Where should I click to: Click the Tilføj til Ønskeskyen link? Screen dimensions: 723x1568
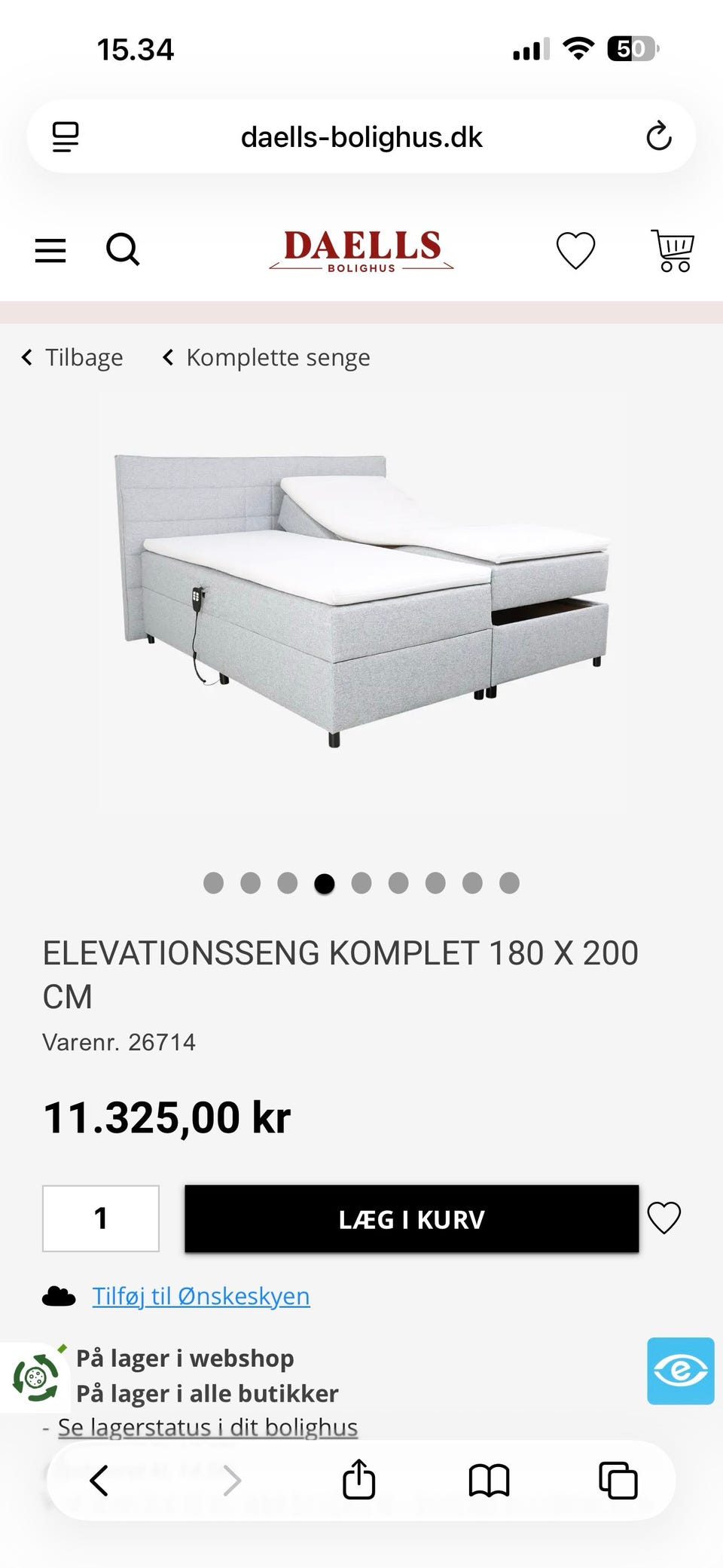200,1295
